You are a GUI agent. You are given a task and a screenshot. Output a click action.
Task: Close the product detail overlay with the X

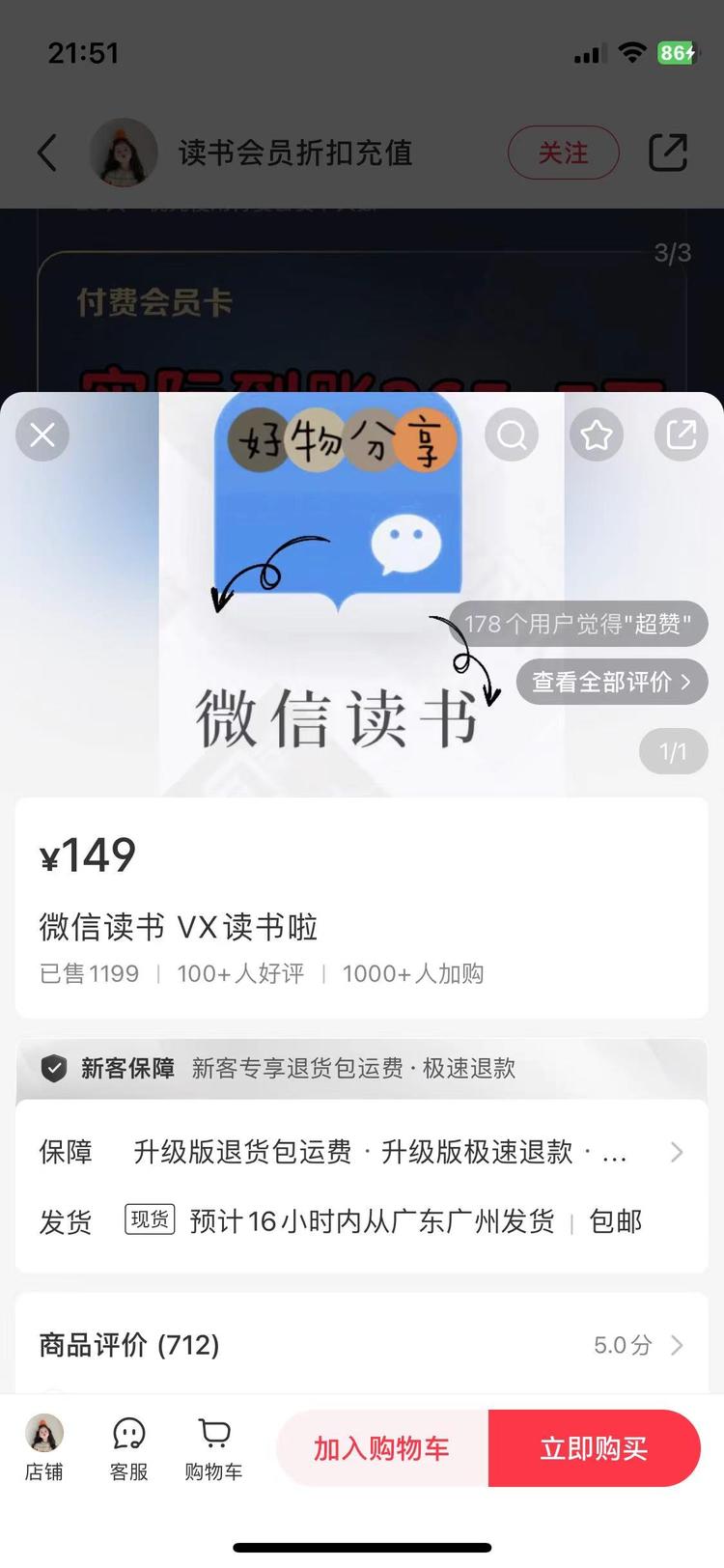(x=42, y=434)
